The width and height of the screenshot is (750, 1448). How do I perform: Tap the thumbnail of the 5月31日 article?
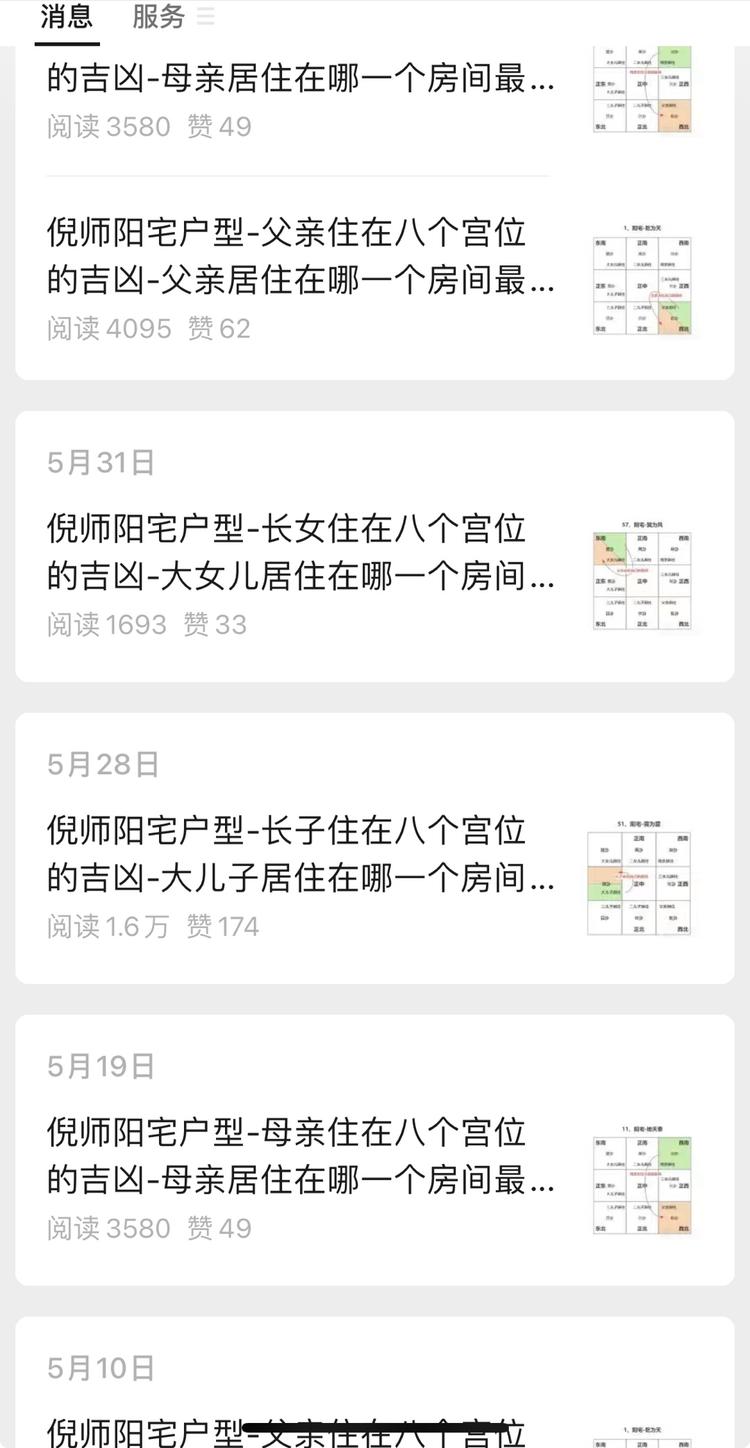643,578
